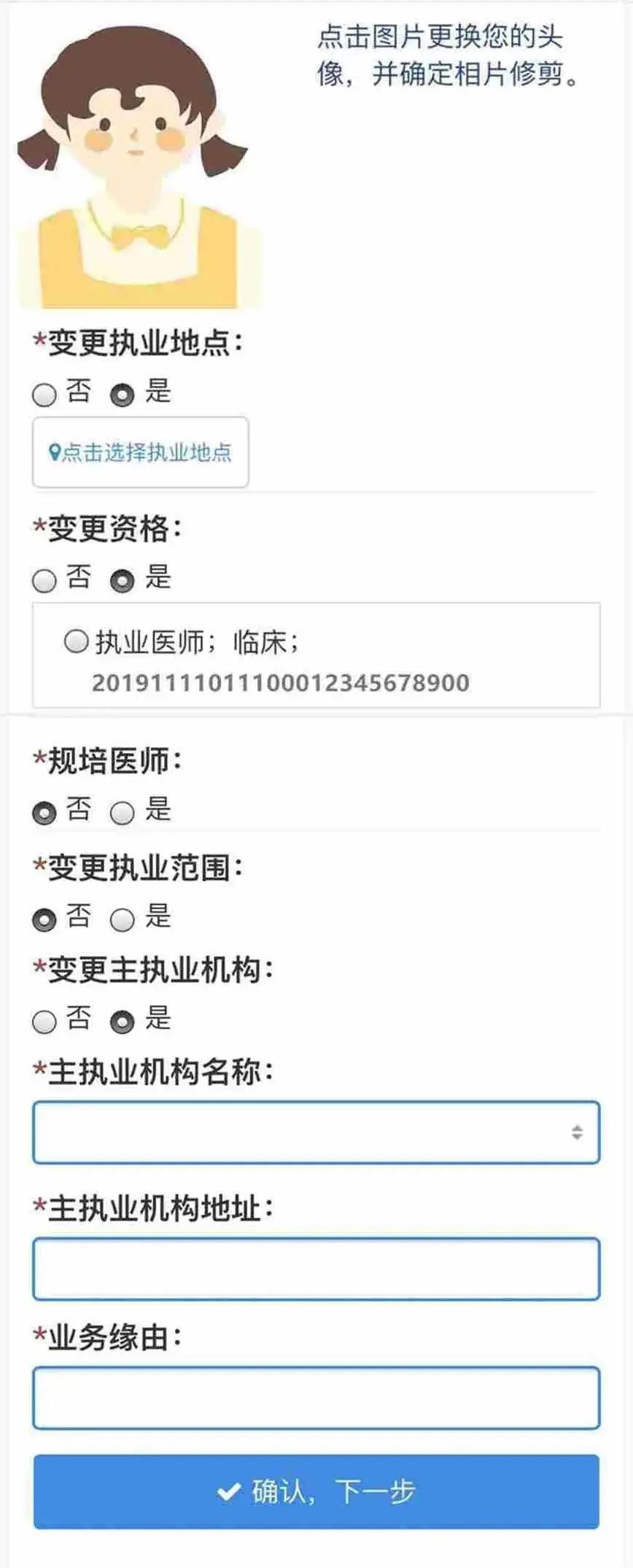
Task: Select 是 for 变更资格
Action: pyautogui.click(x=123, y=580)
